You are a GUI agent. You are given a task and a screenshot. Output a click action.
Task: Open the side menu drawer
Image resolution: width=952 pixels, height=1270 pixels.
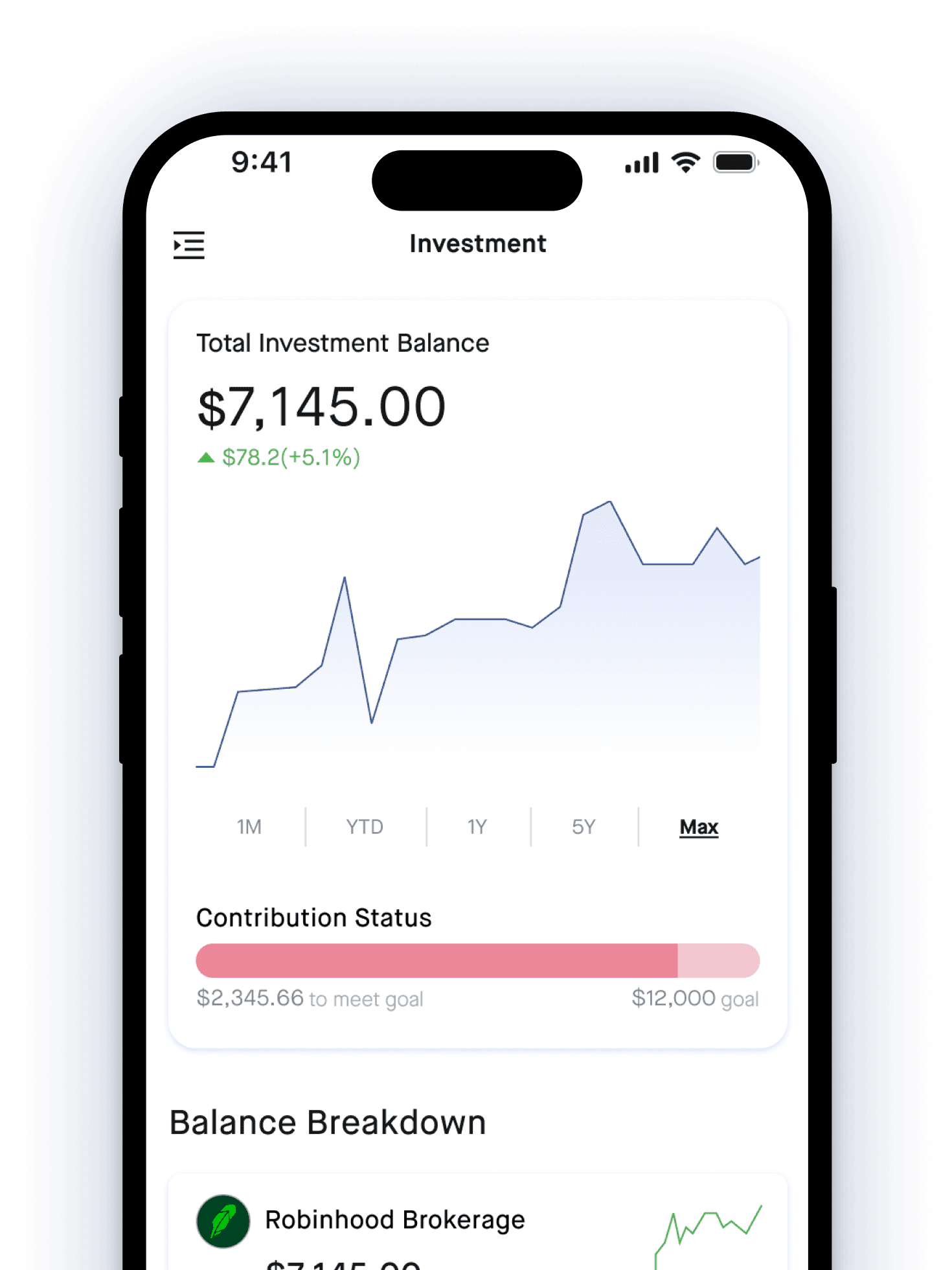click(x=188, y=245)
